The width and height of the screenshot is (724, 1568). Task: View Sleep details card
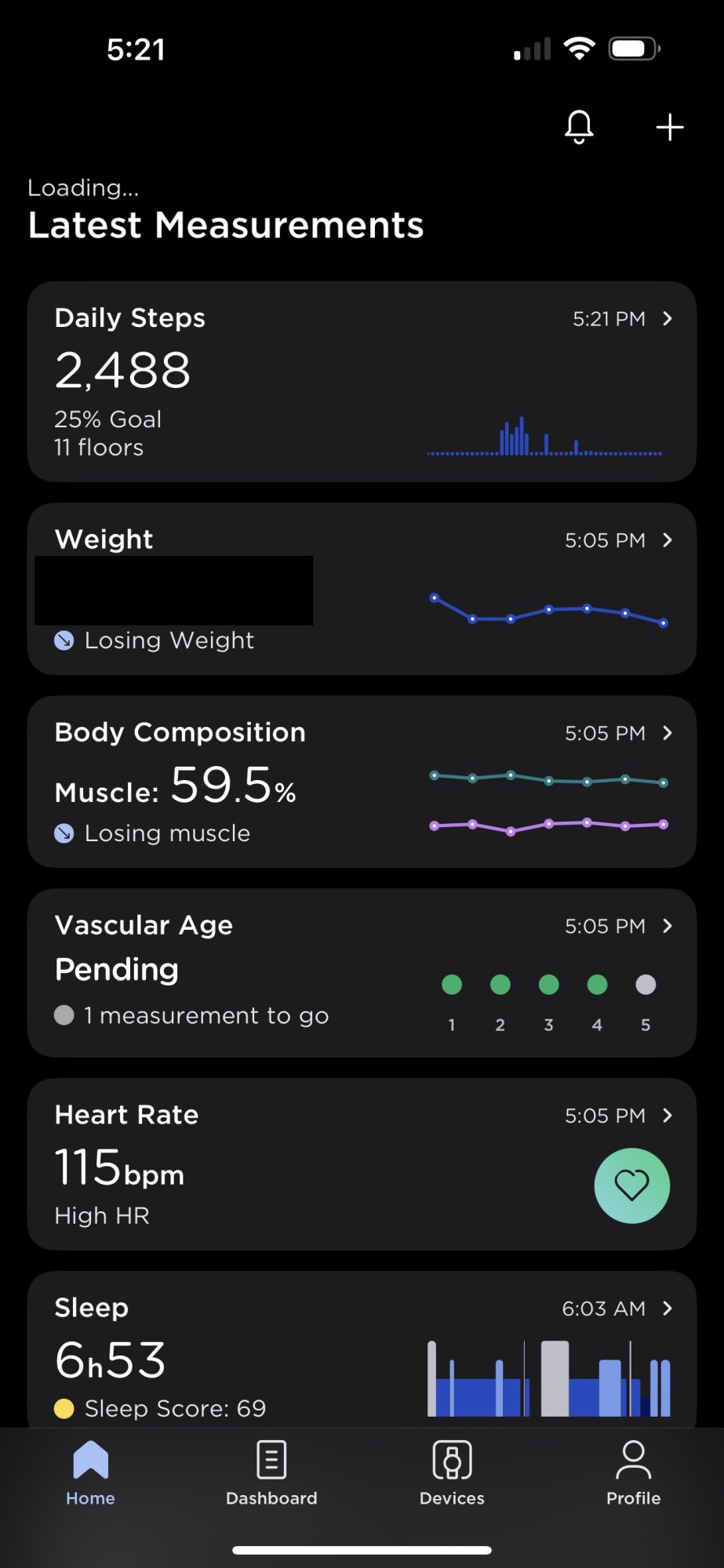click(362, 1349)
